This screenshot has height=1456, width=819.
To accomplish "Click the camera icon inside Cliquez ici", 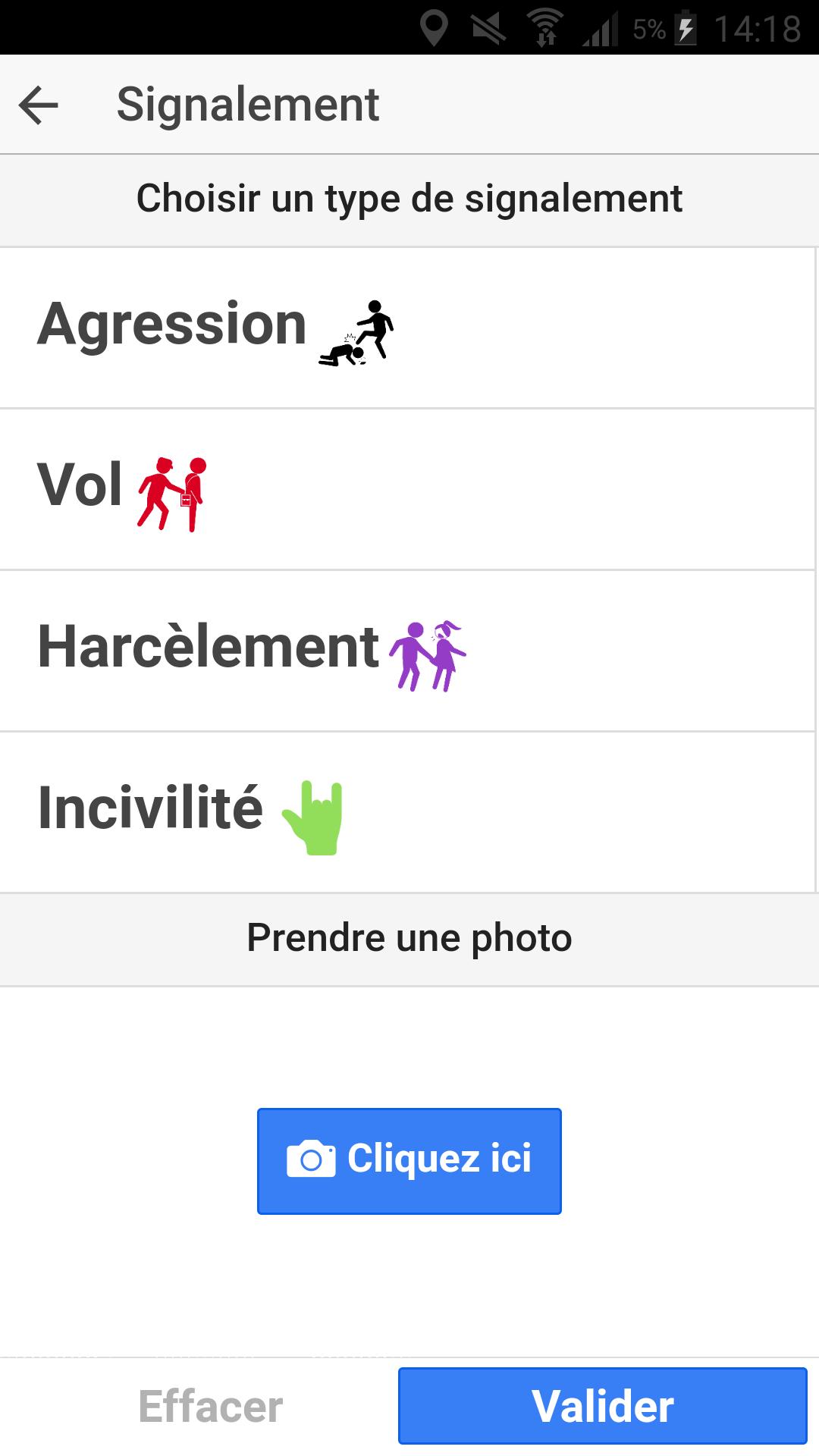I will pyautogui.click(x=309, y=1158).
